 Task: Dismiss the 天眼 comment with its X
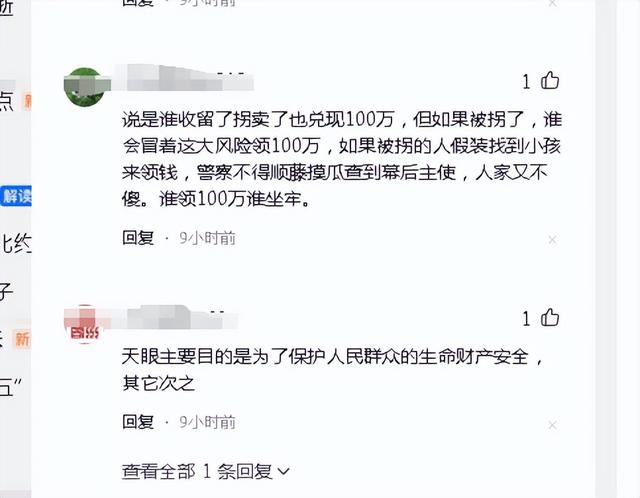pyautogui.click(x=553, y=423)
